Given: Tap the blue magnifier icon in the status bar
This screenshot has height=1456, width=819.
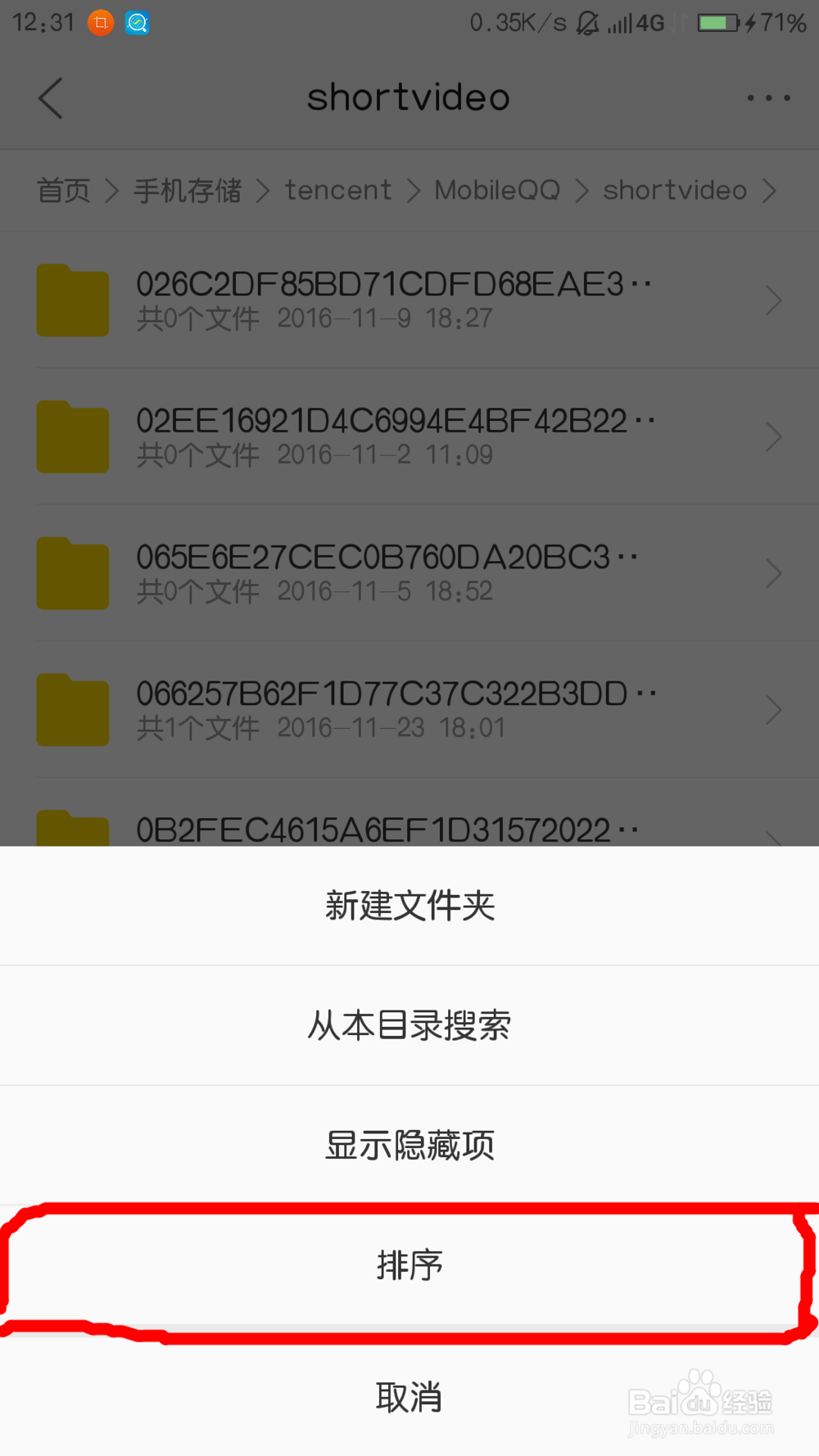Looking at the screenshot, I should [x=137, y=23].
